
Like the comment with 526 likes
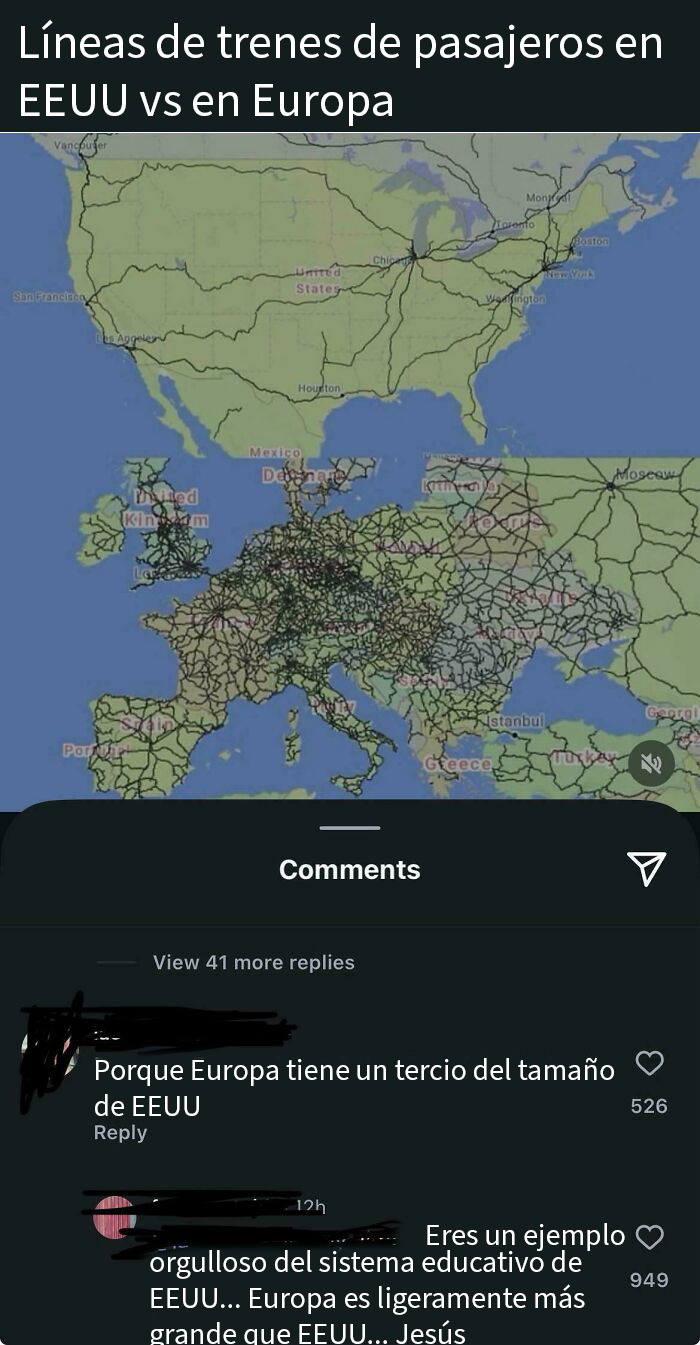coord(649,1064)
